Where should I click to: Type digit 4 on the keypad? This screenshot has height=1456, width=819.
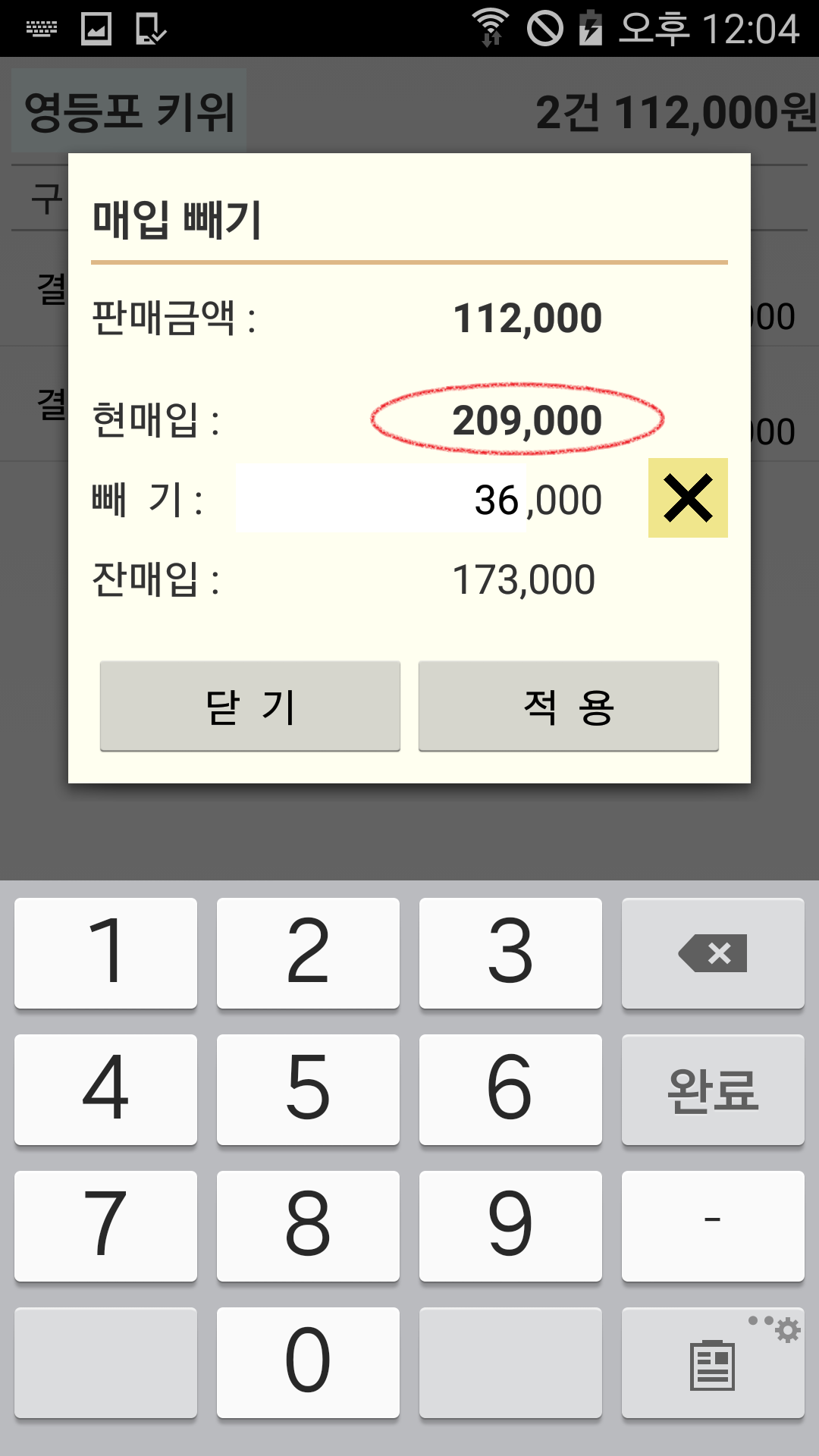106,1090
